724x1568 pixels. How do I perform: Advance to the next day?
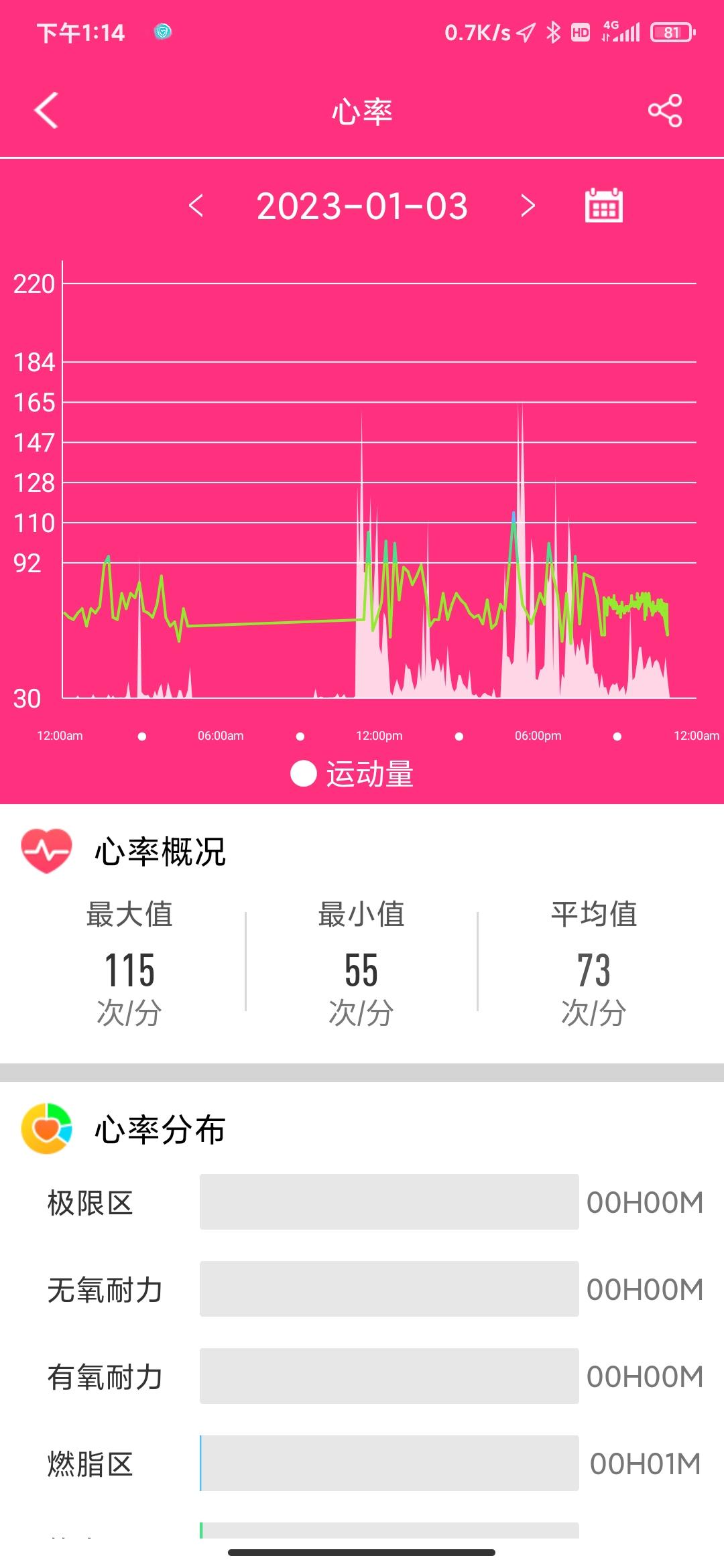(x=529, y=206)
